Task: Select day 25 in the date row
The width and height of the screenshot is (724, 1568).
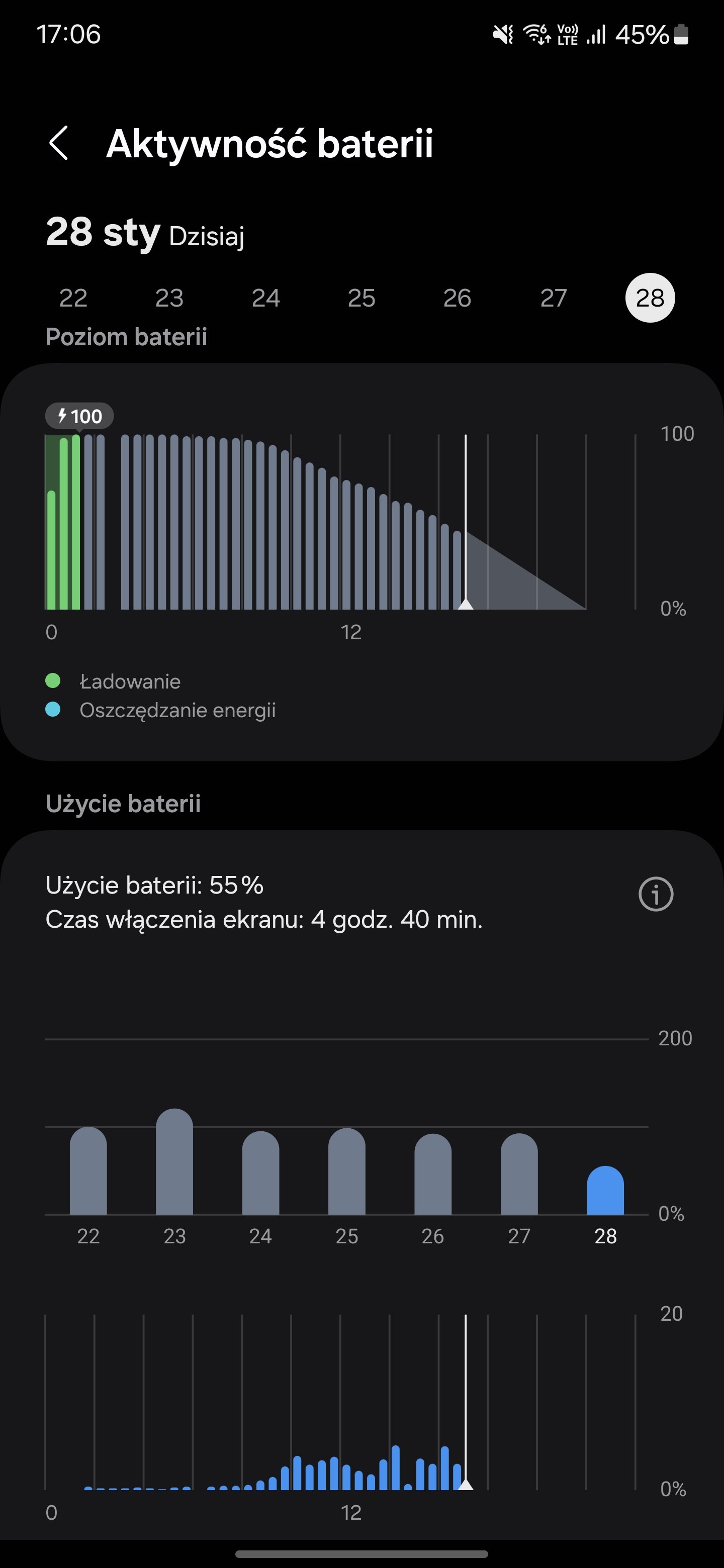Action: [361, 298]
